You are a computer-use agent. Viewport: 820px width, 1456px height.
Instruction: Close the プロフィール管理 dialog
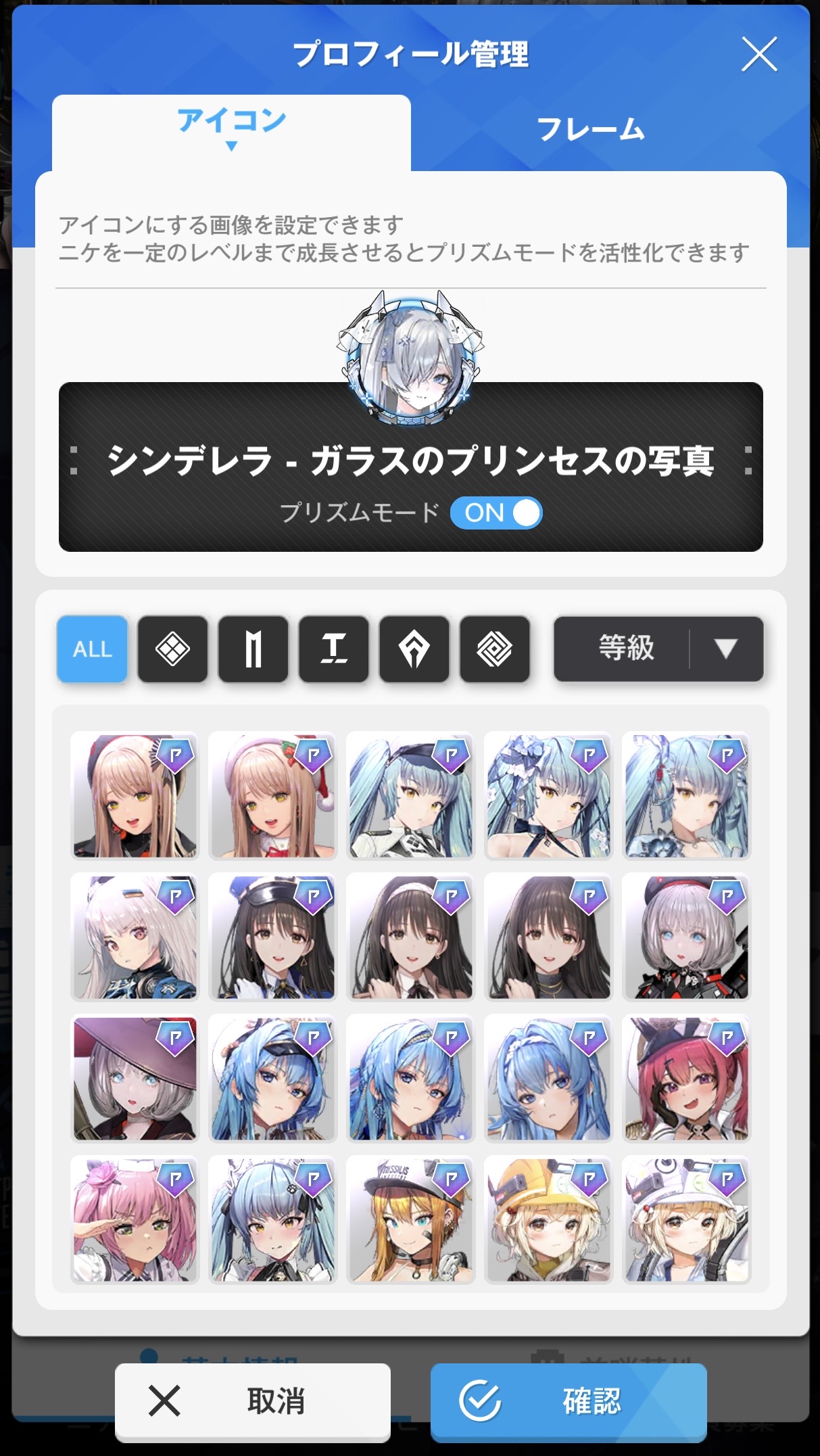pyautogui.click(x=758, y=54)
